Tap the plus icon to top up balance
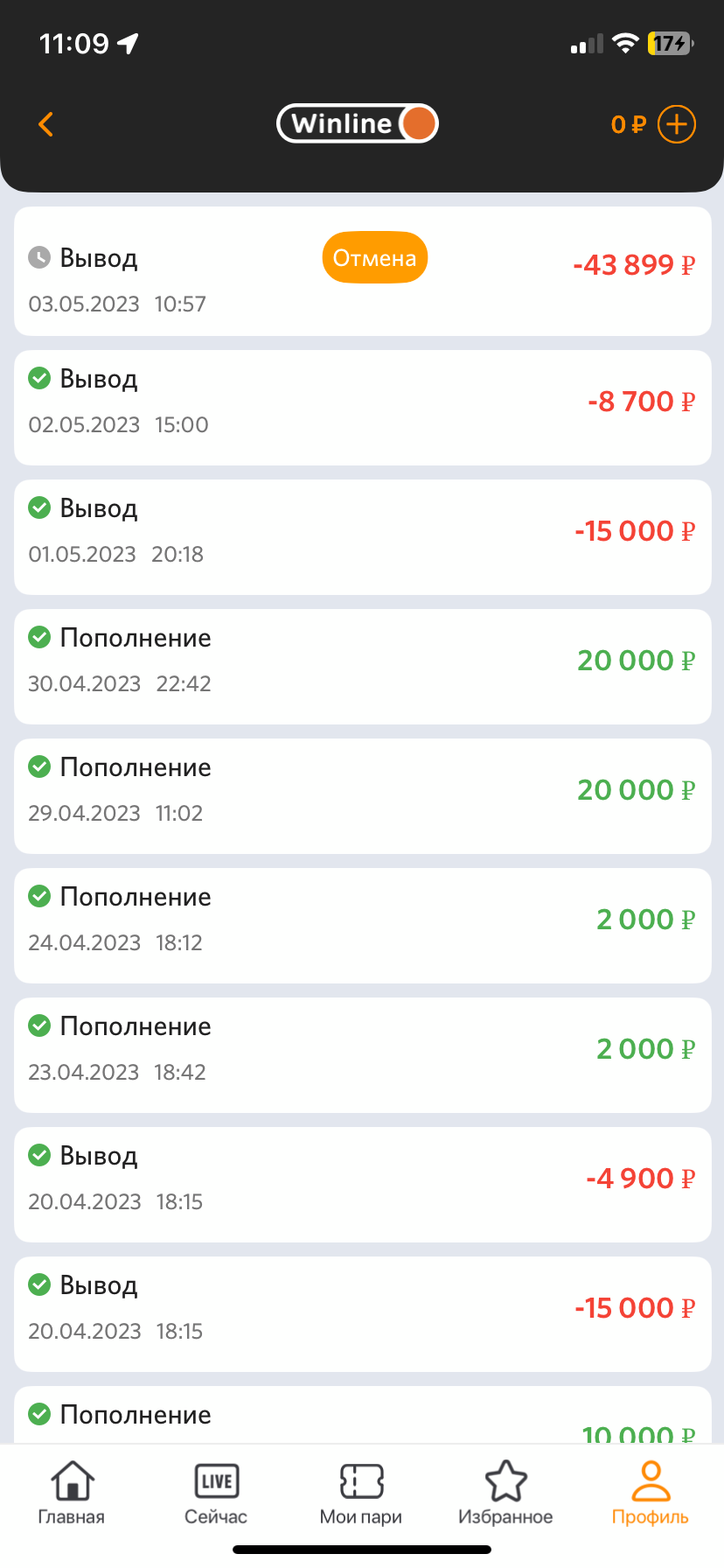 (x=677, y=124)
